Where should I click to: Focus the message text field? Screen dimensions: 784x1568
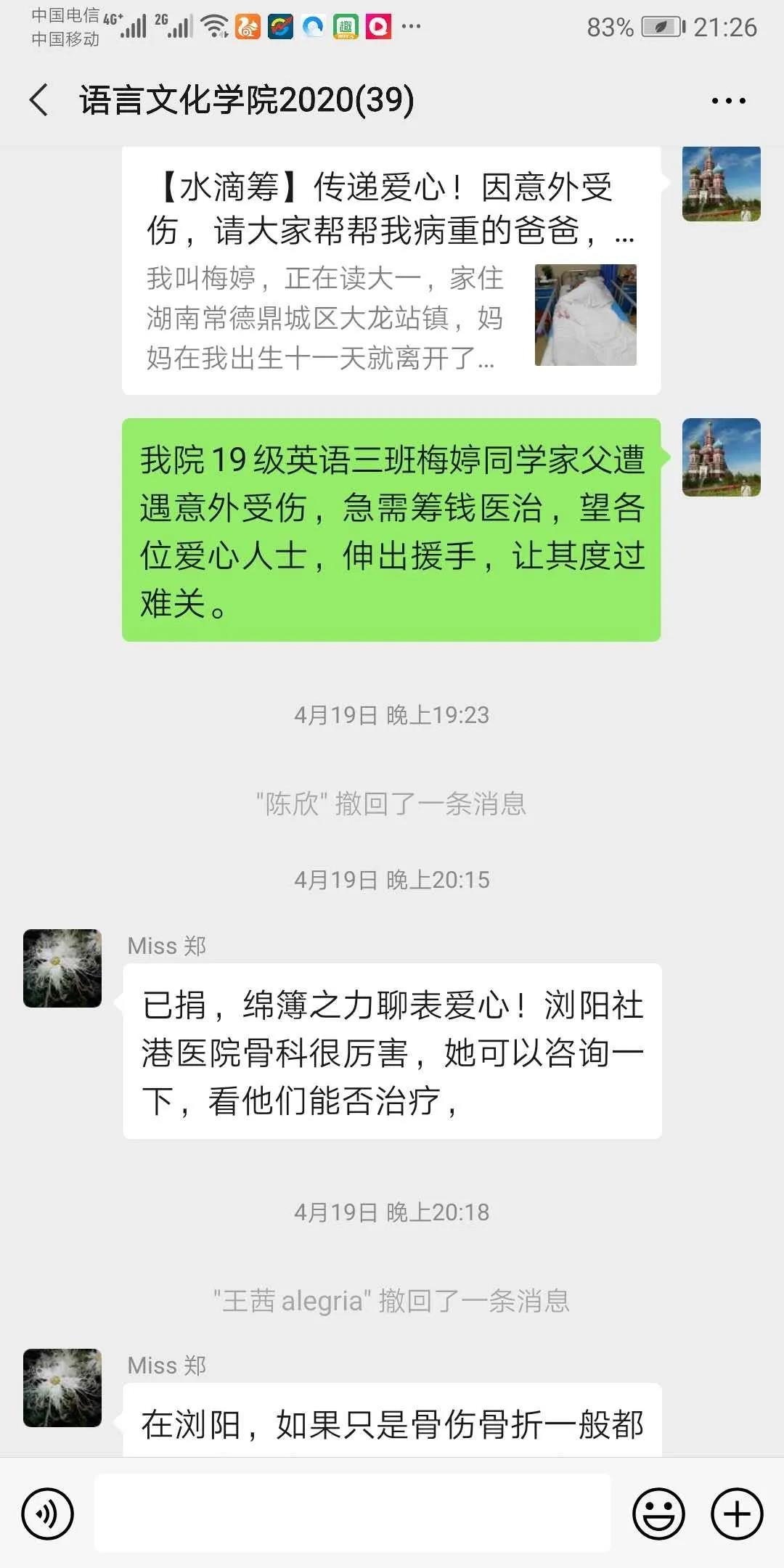coord(352,1513)
